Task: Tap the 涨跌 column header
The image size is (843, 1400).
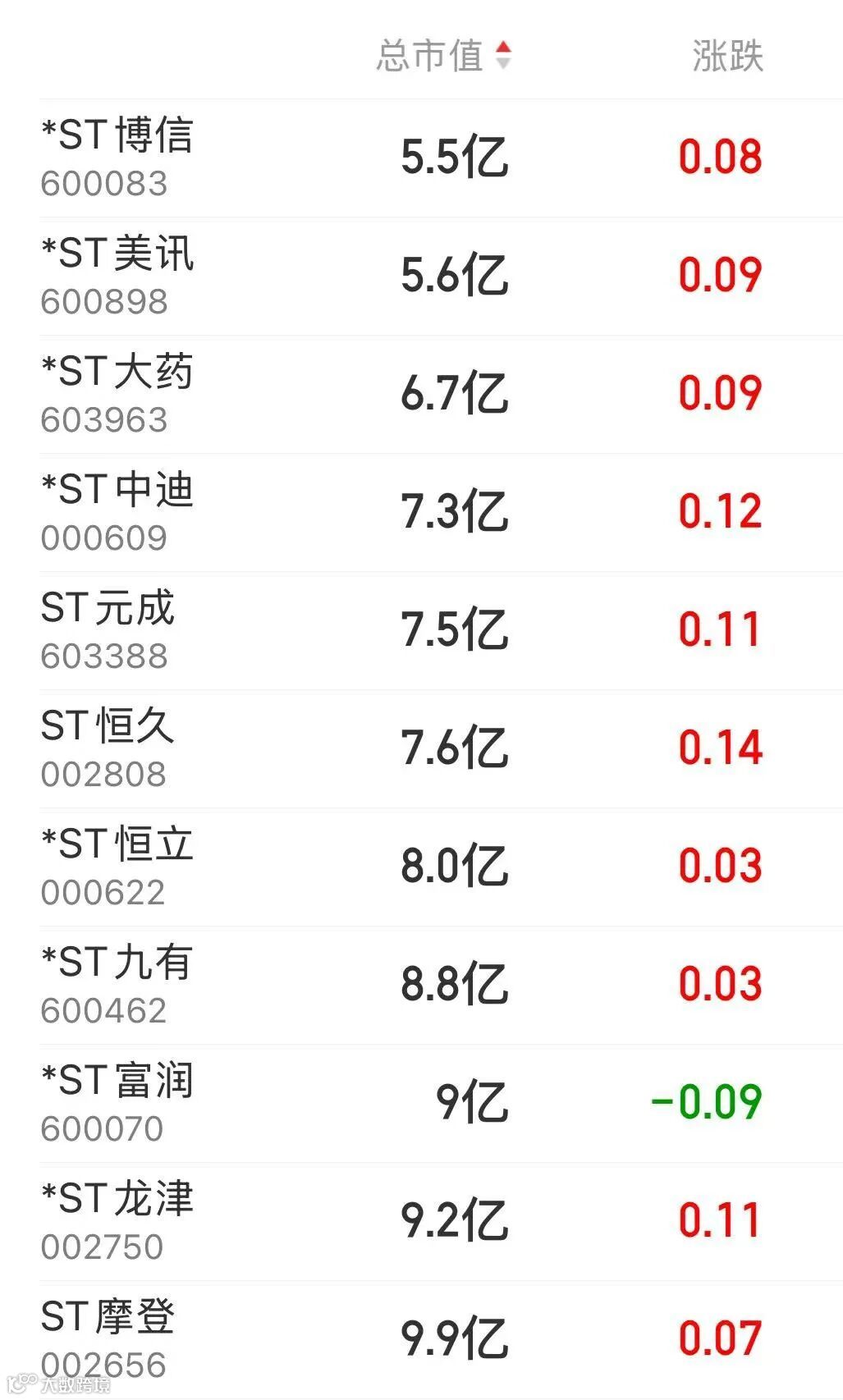Action: (727, 56)
